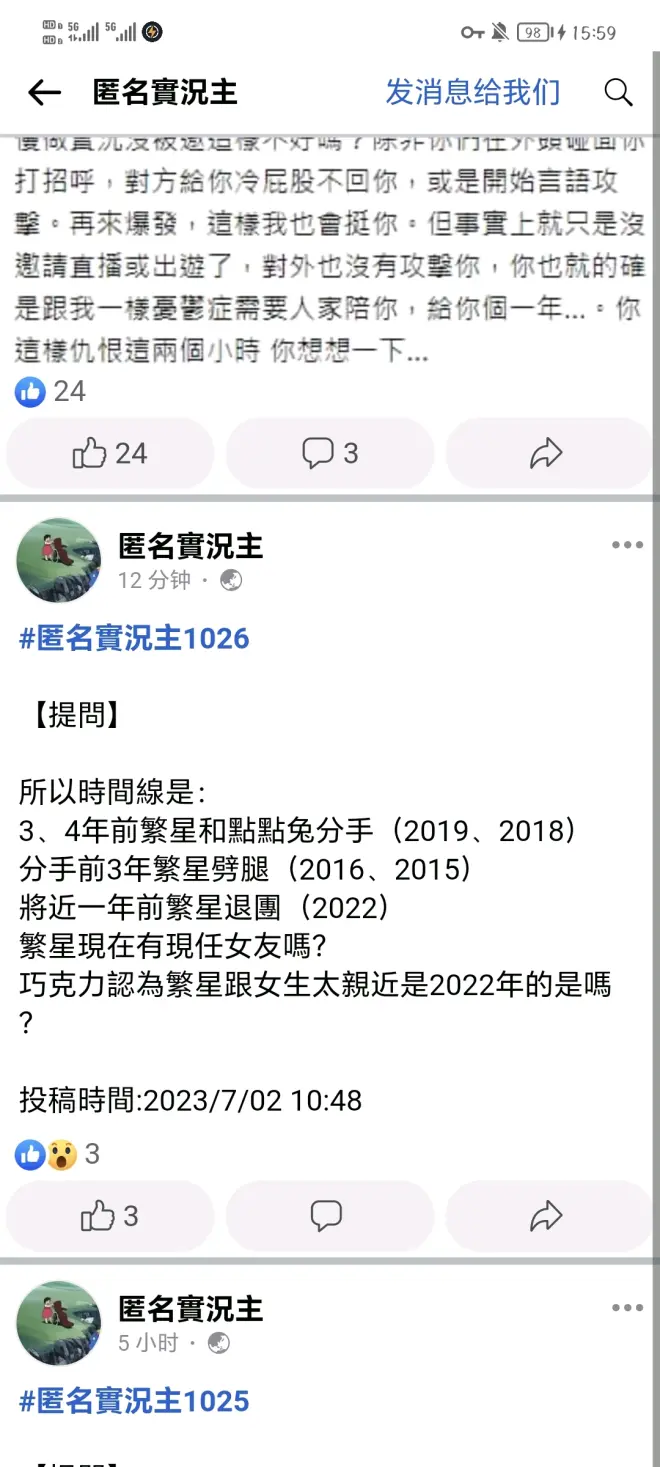View the 24 reactions on the top post

click(x=52, y=391)
